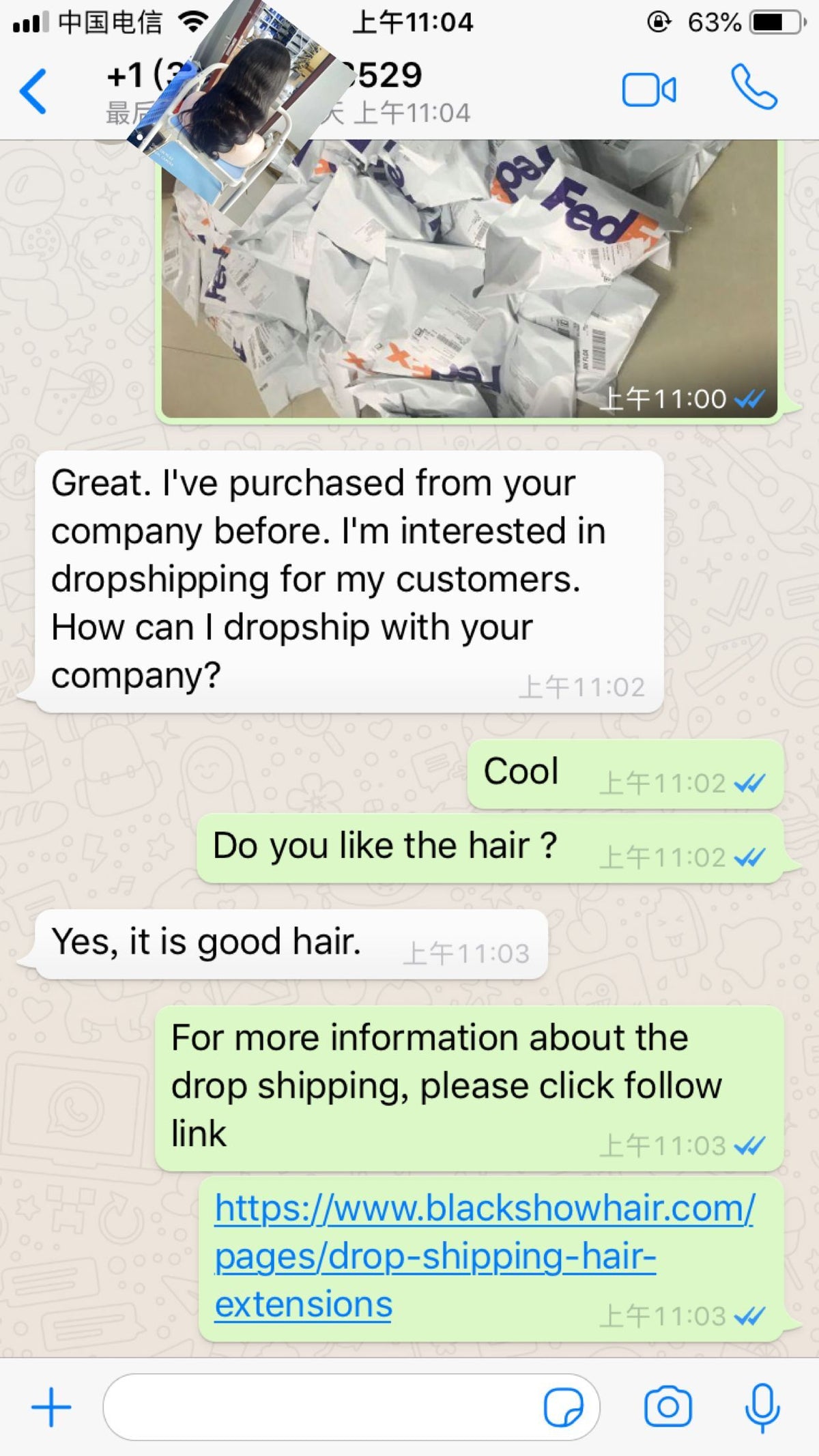Open the attachment plus menu
Viewport: 819px width, 1456px height.
click(x=51, y=1408)
